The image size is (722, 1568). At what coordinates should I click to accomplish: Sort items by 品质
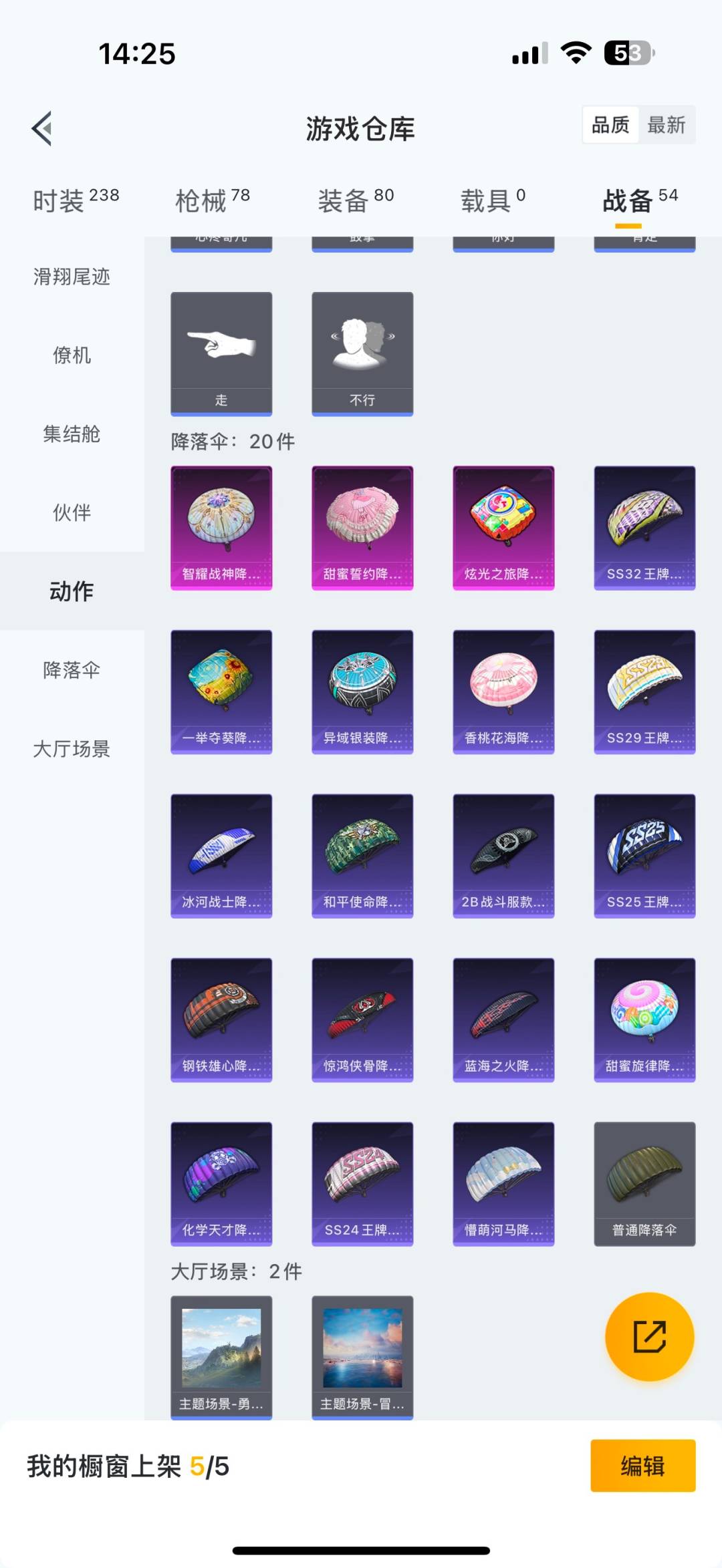[610, 125]
